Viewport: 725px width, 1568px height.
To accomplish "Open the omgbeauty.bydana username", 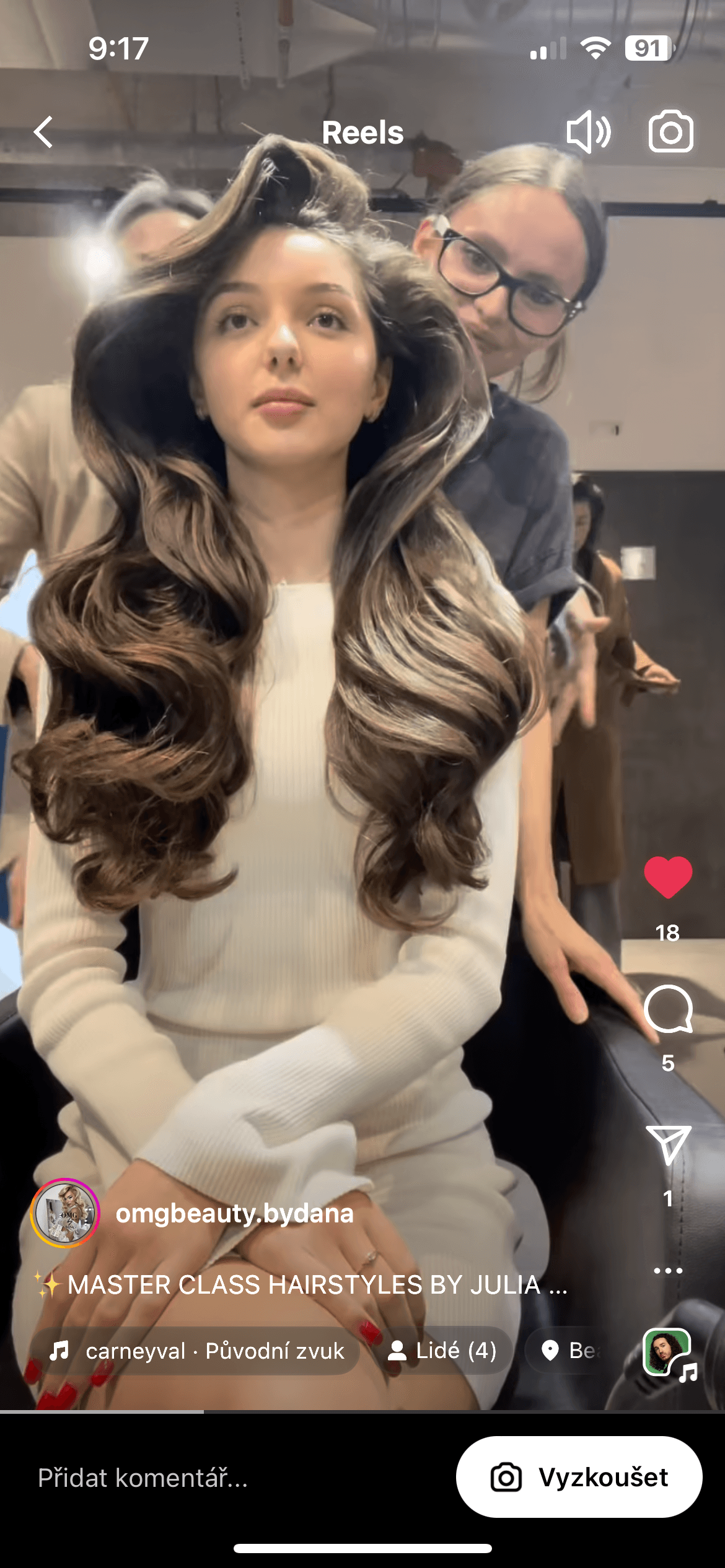I will point(234,1213).
